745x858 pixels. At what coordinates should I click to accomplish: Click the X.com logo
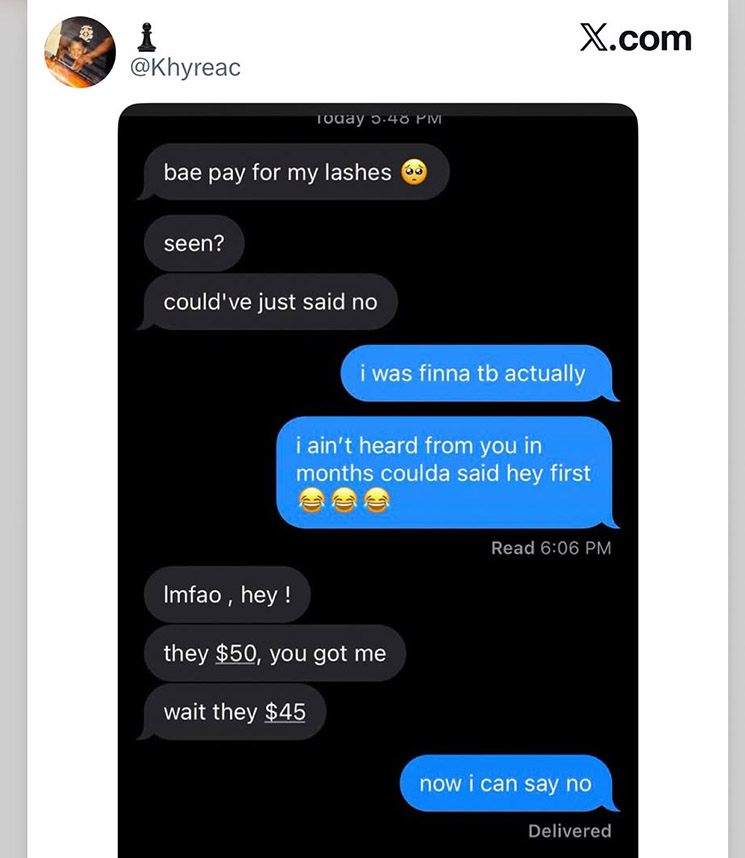[634, 39]
